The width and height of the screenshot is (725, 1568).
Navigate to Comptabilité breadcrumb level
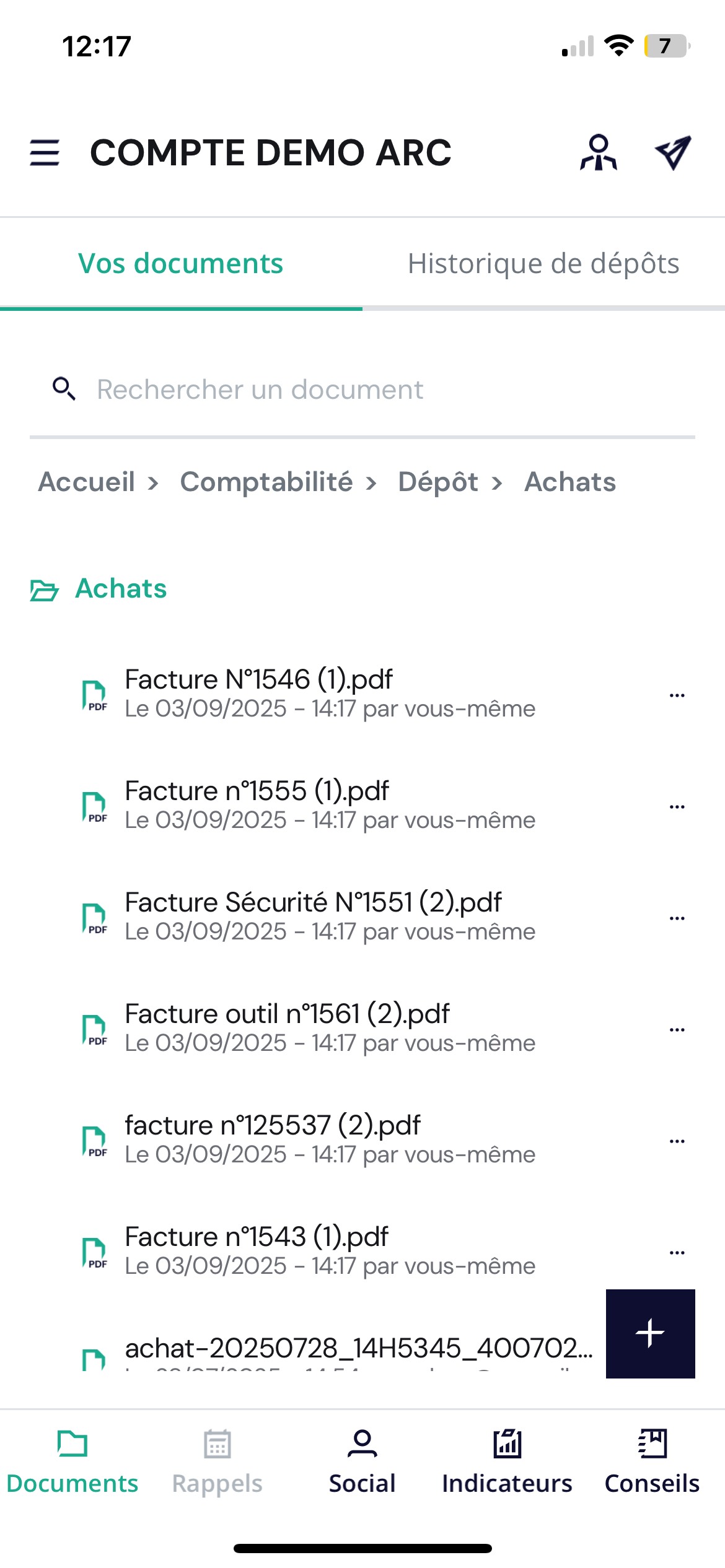click(x=266, y=482)
